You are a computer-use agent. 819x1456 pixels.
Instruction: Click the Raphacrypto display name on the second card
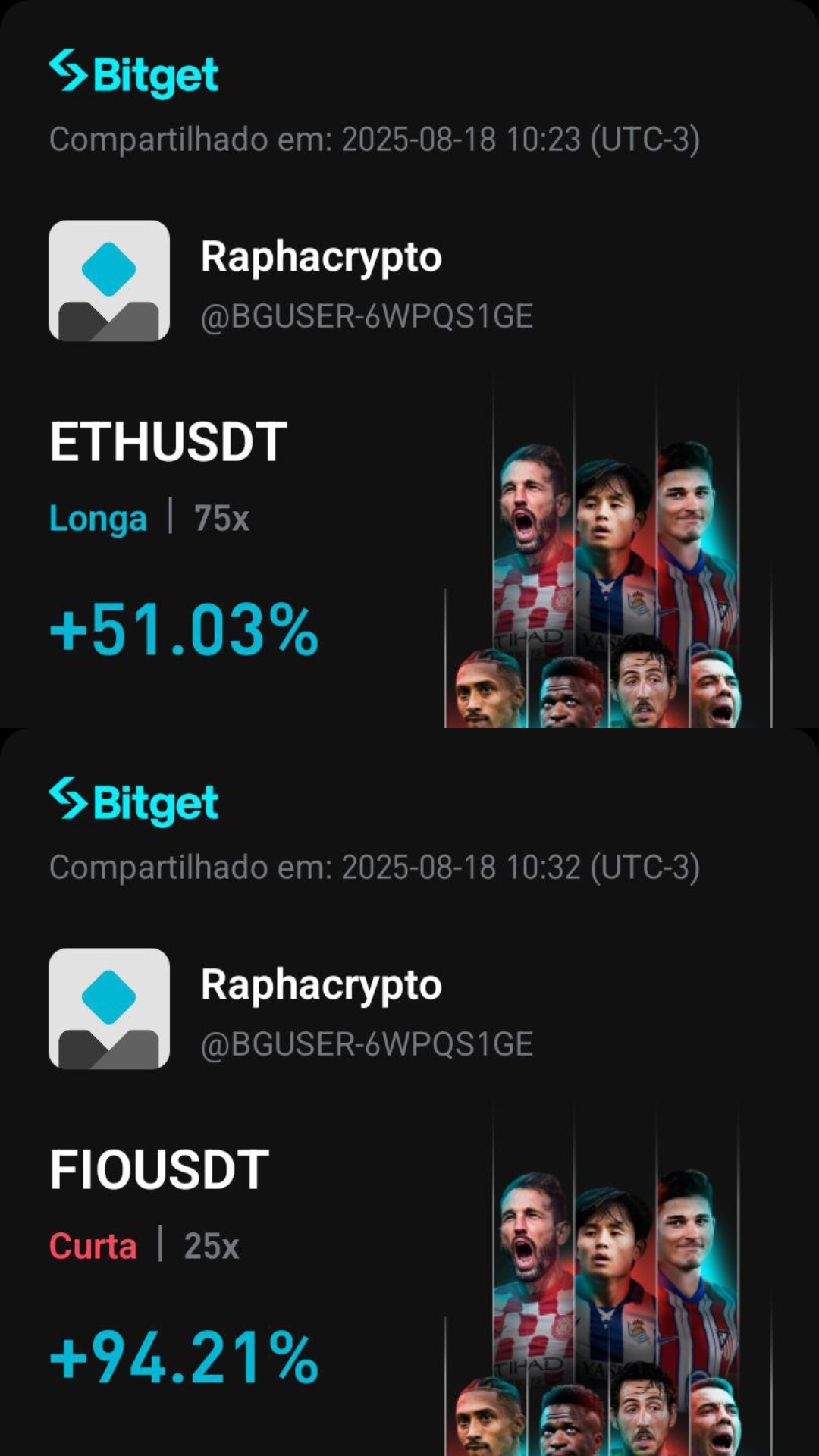pyautogui.click(x=320, y=985)
